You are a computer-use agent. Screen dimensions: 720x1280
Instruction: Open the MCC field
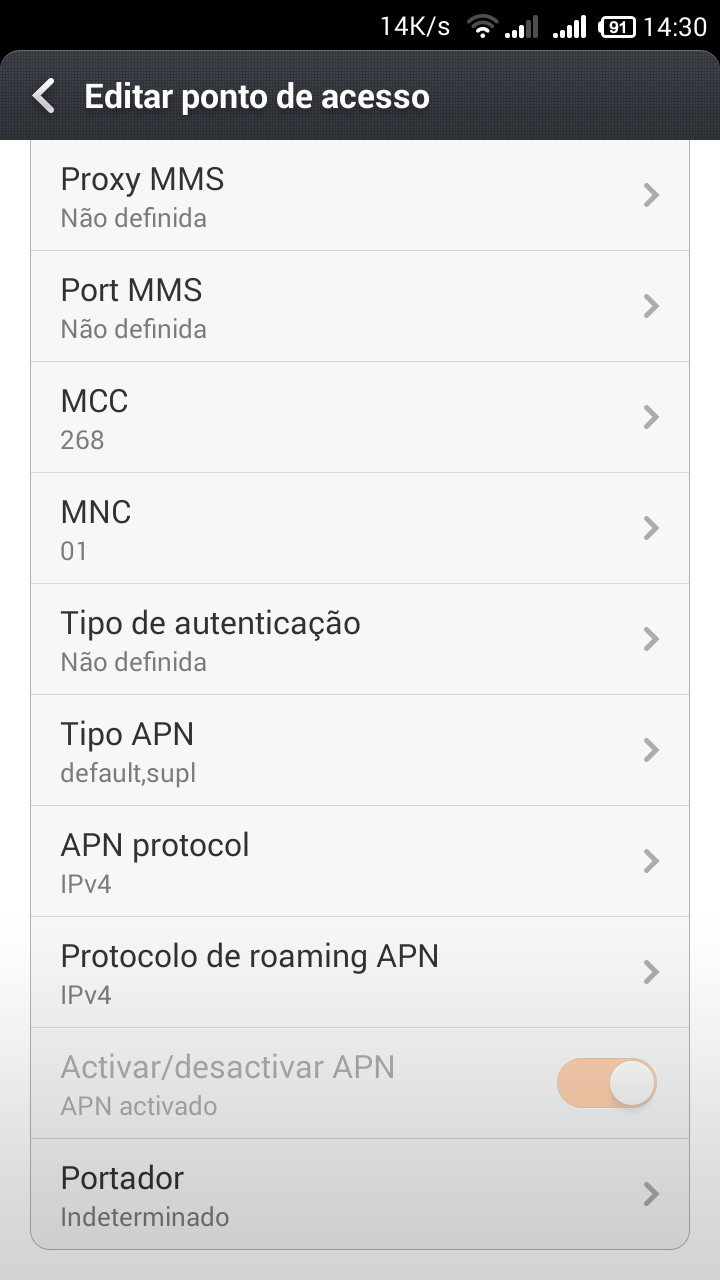360,417
